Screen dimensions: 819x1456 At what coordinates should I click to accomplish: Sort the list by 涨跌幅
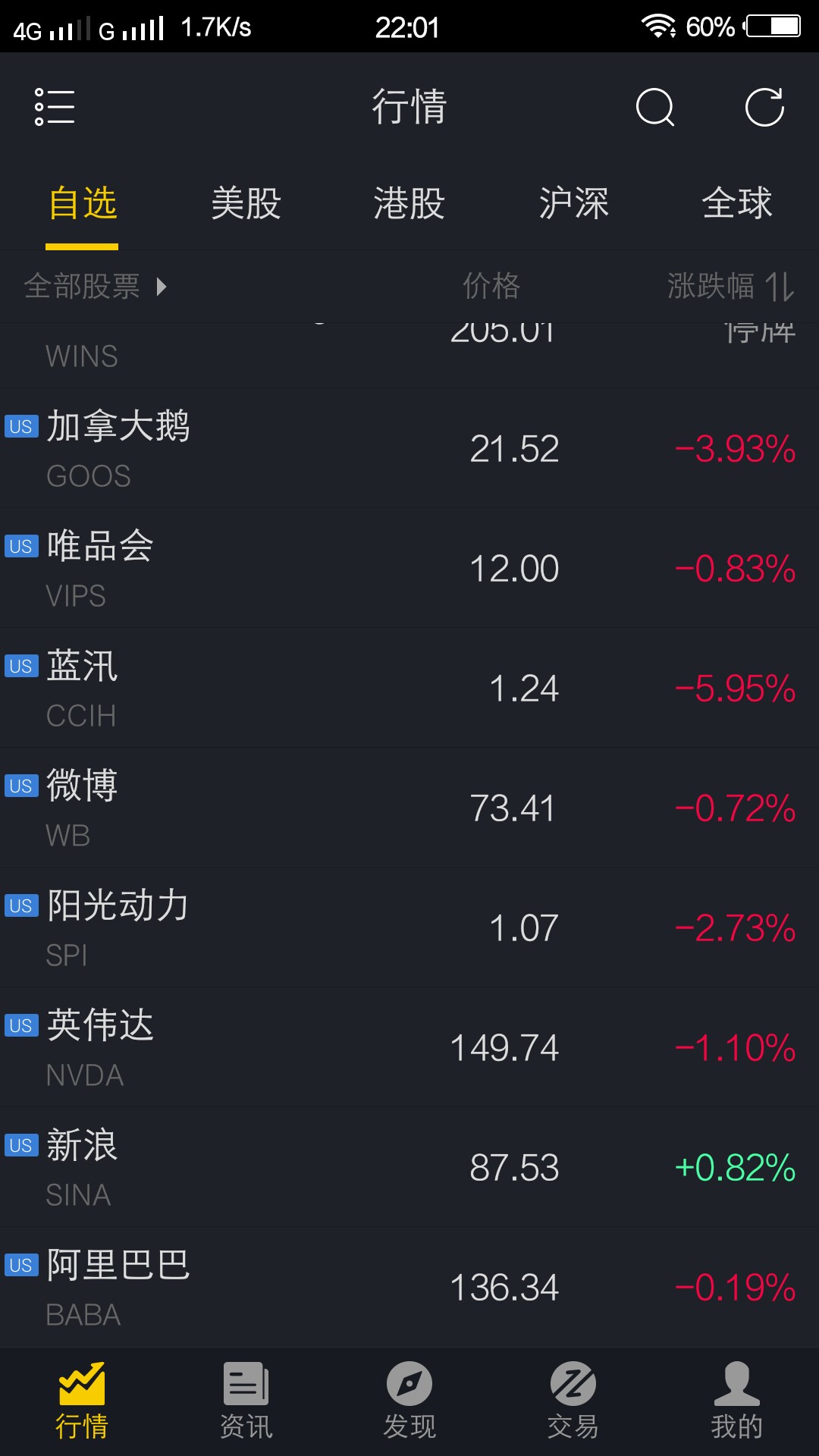(x=731, y=287)
